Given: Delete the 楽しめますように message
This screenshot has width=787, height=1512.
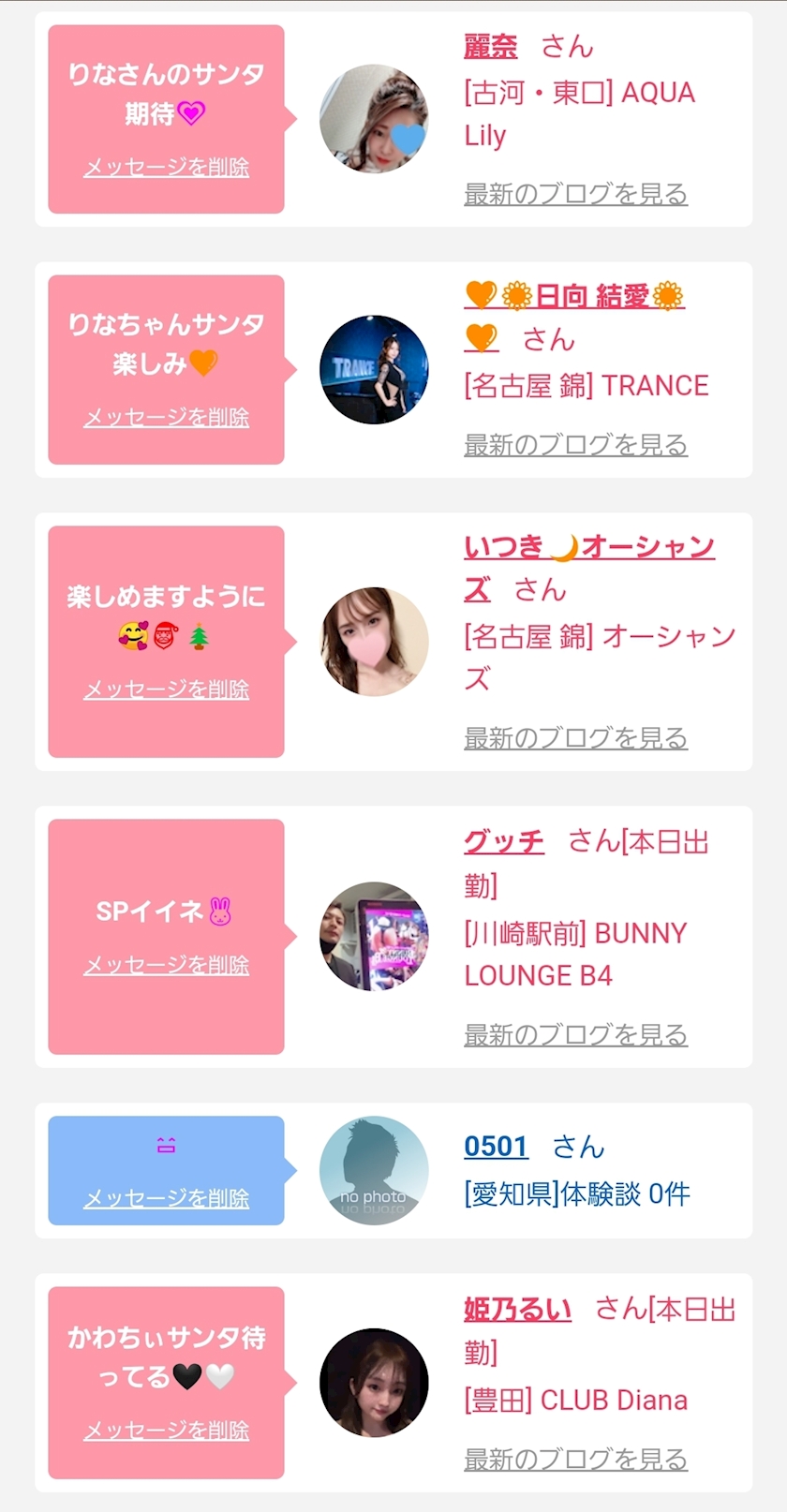Looking at the screenshot, I should tap(167, 689).
